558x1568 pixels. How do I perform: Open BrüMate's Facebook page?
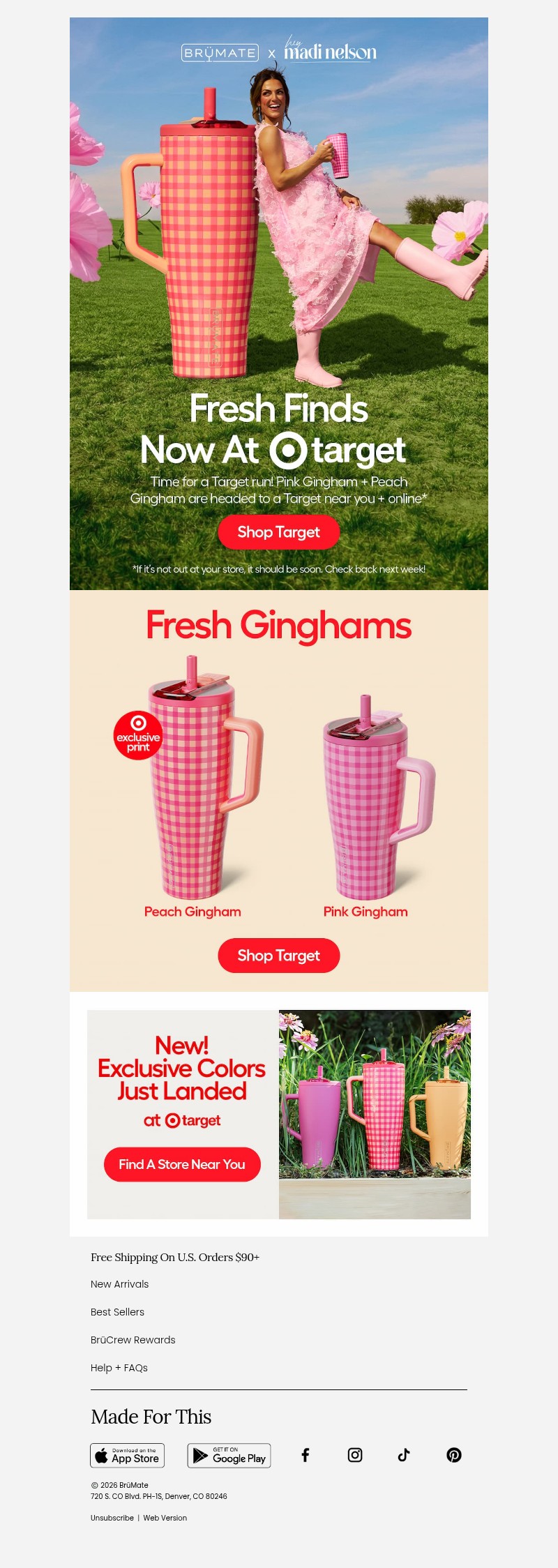306,1454
